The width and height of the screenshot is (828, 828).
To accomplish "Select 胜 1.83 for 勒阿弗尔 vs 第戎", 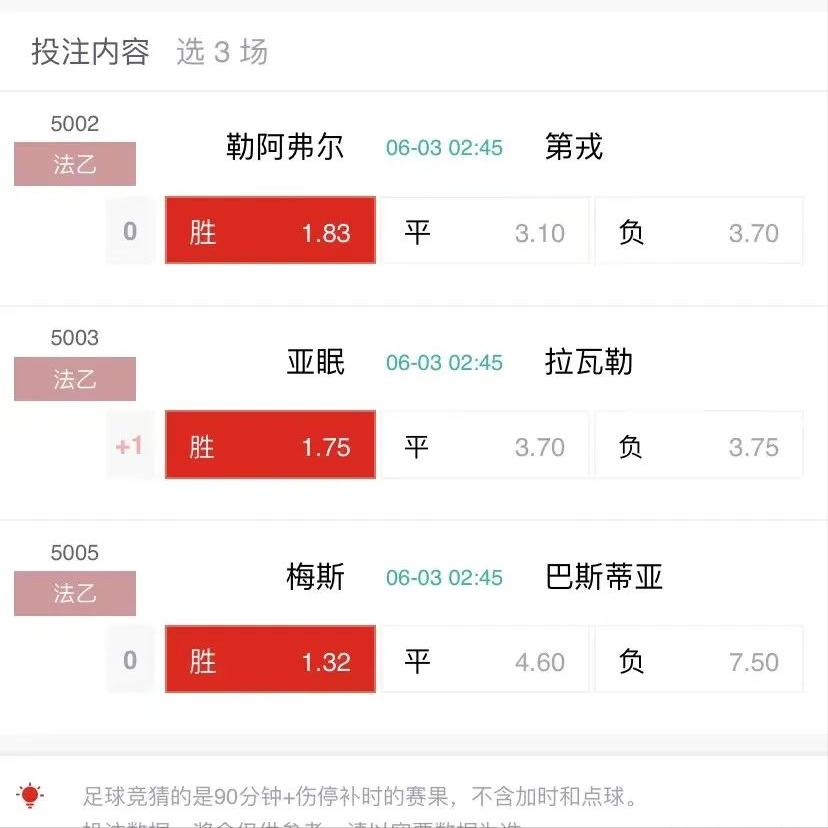I will pyautogui.click(x=270, y=231).
